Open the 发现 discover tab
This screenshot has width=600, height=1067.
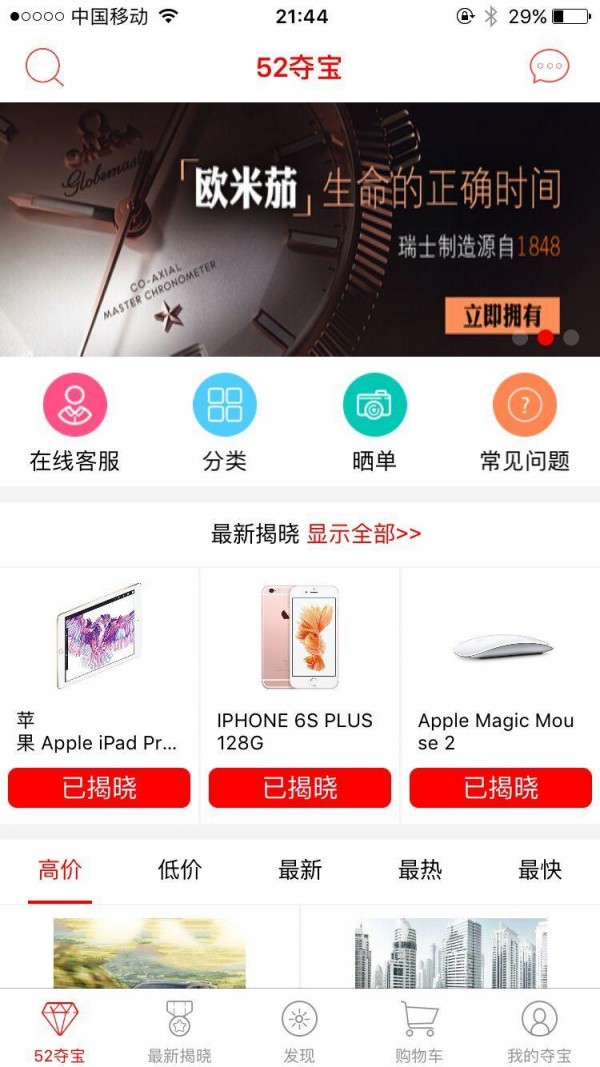[299, 1031]
